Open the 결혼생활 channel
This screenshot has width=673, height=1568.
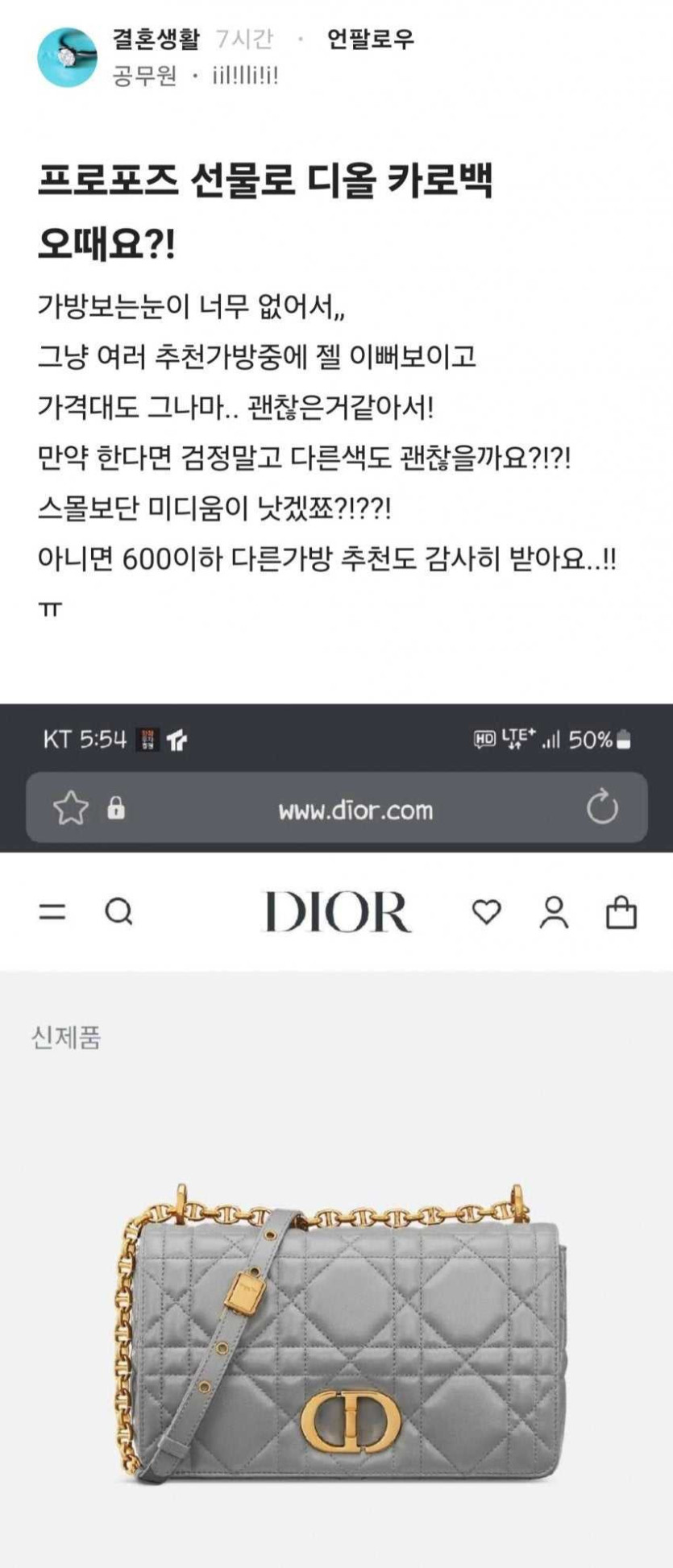click(x=156, y=39)
